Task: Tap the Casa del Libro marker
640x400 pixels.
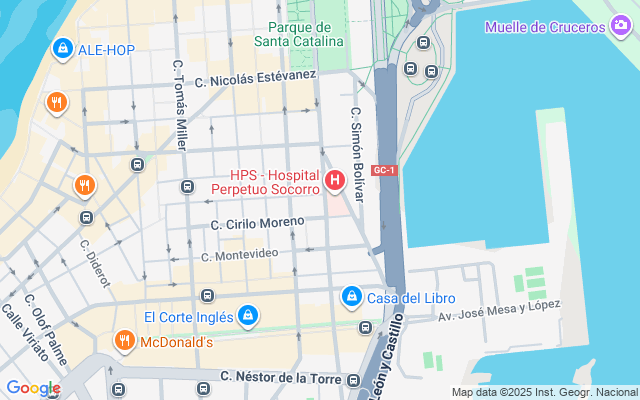Action: [352, 297]
